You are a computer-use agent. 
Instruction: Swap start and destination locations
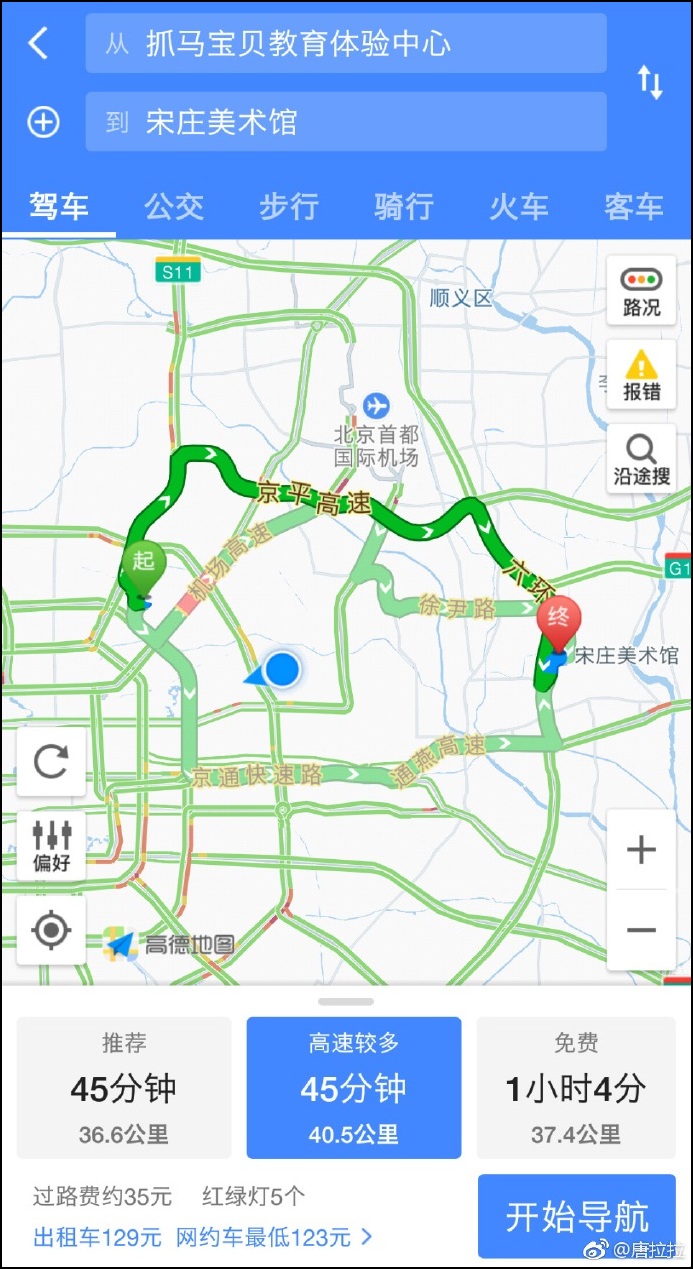[x=650, y=82]
